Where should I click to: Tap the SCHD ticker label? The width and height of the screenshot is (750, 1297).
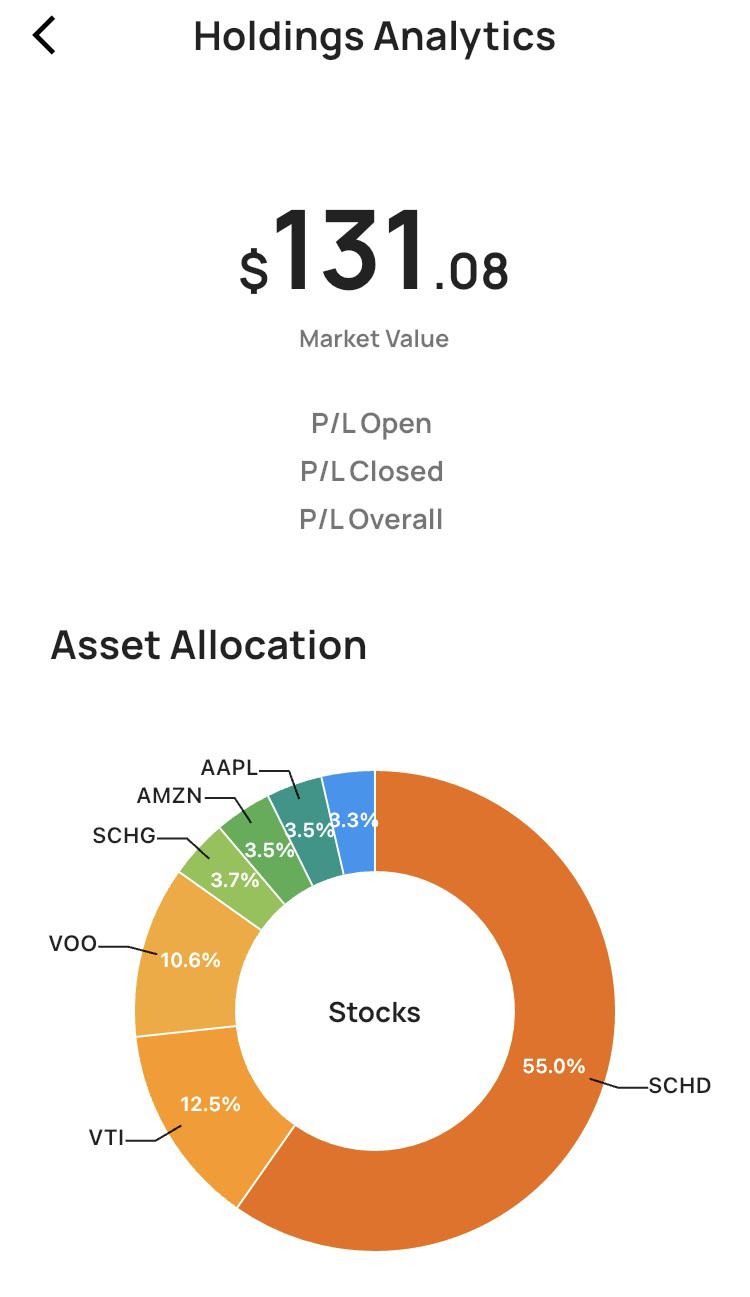[679, 1085]
